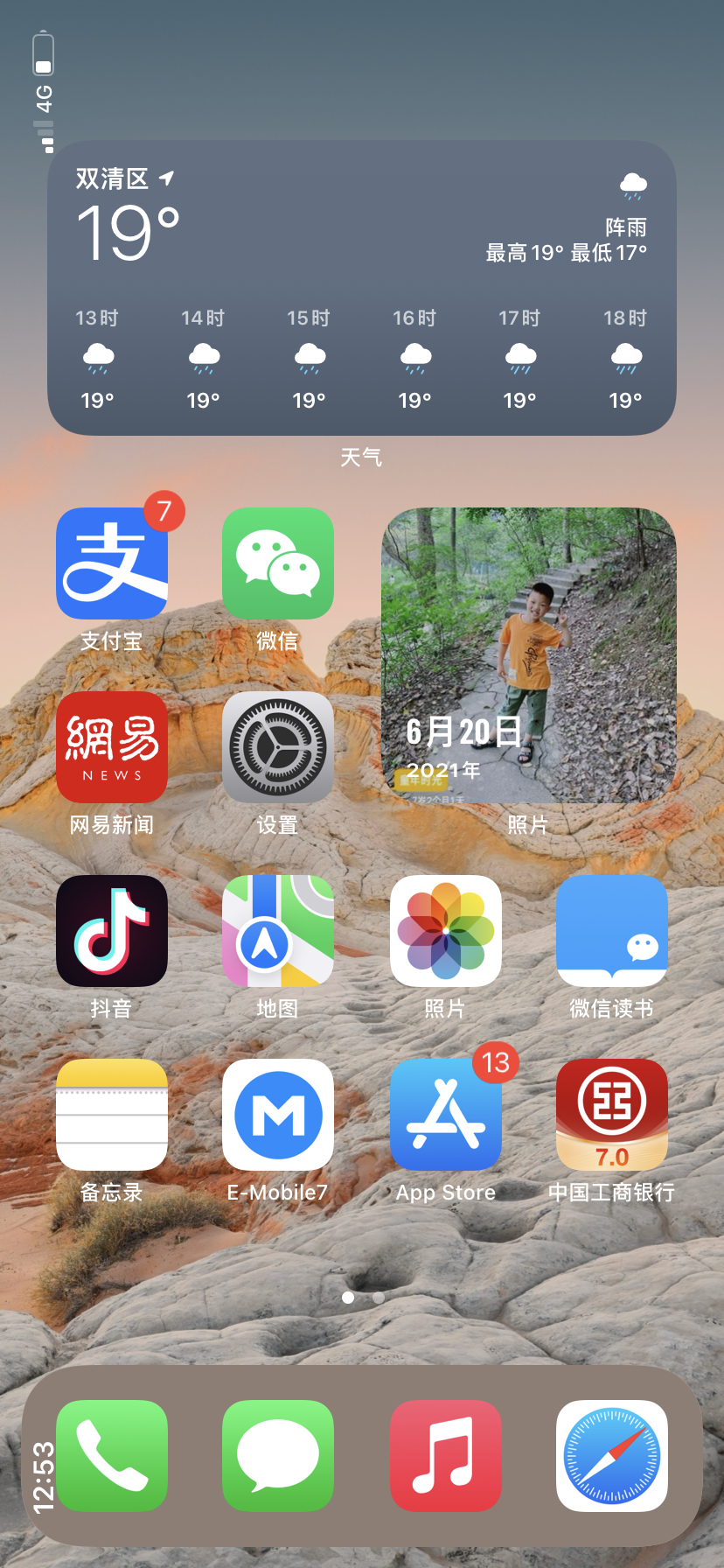Image resolution: width=724 pixels, height=1568 pixels.
Task: Open 微信
Action: pyautogui.click(x=278, y=563)
